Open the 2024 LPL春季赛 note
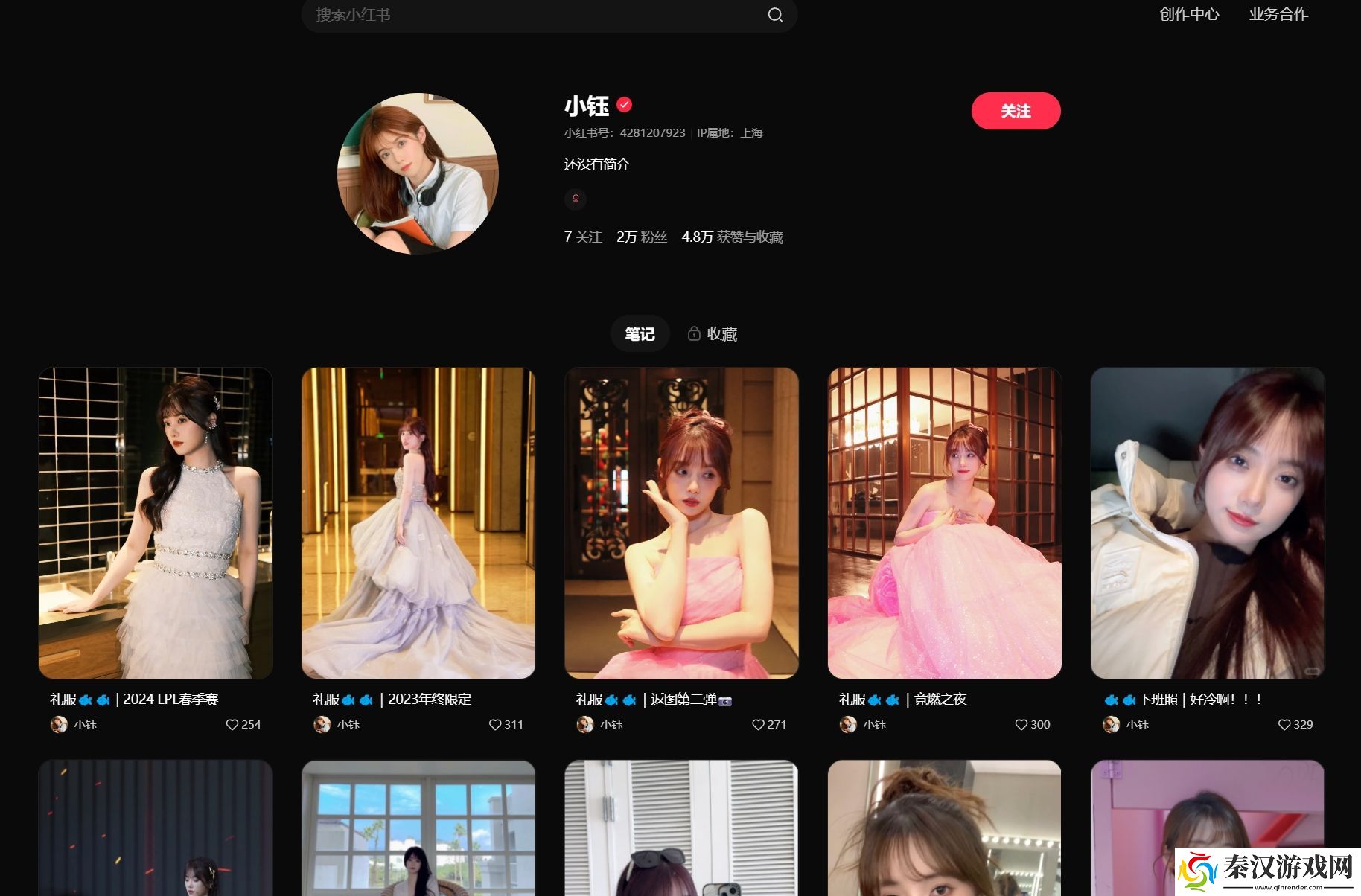1361x896 pixels. click(x=156, y=522)
